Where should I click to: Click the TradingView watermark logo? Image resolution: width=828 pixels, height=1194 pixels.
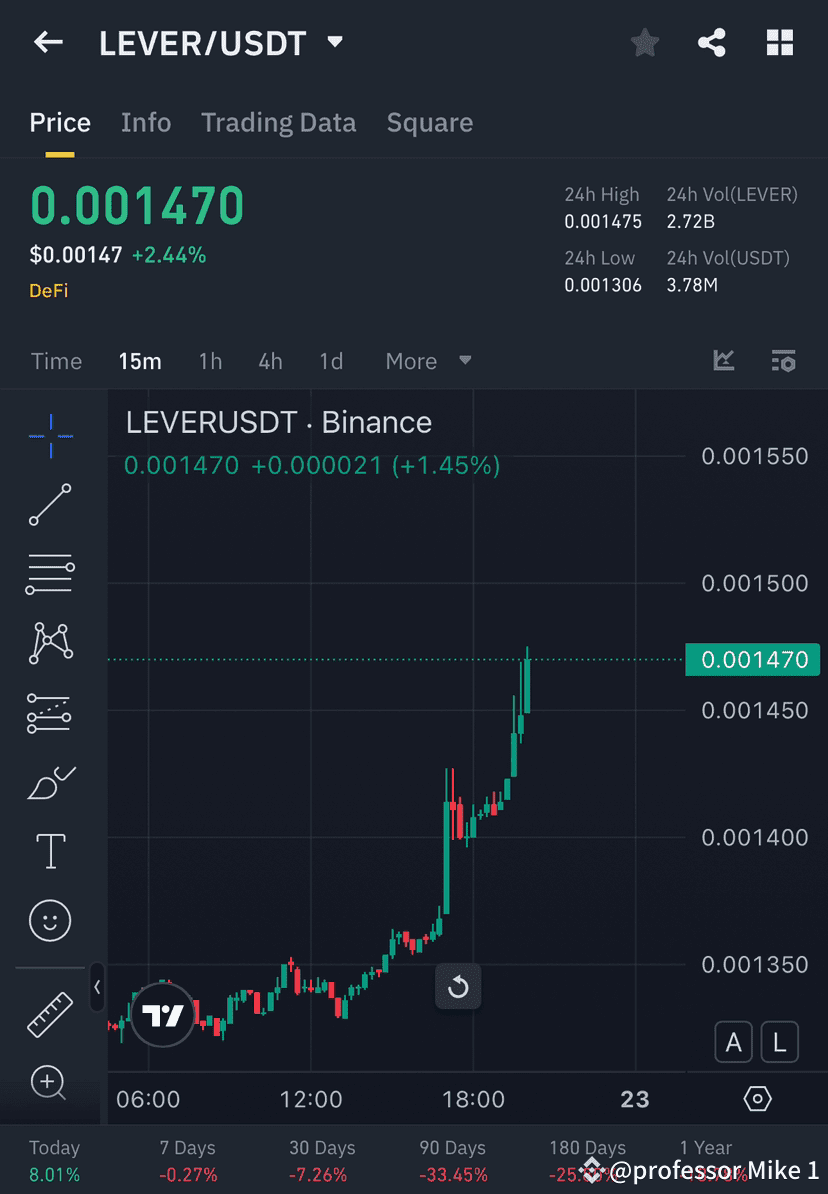(x=162, y=1014)
